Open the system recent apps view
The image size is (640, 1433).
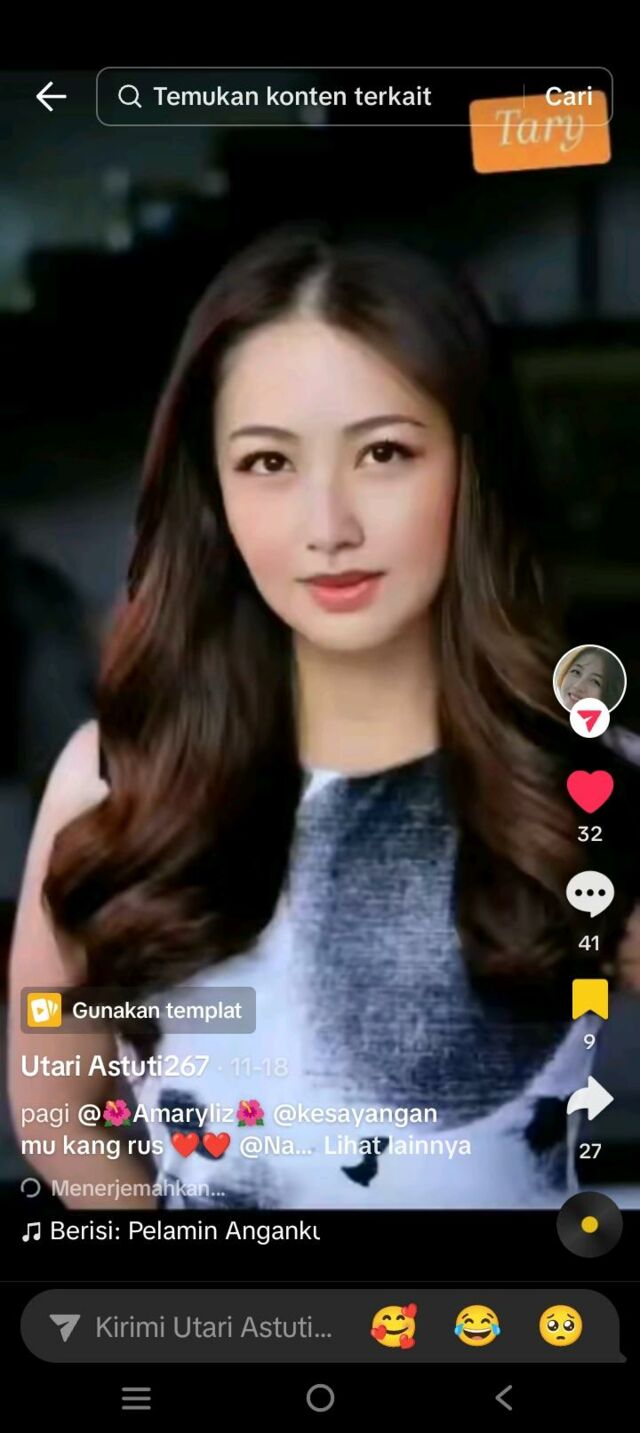(136, 1398)
